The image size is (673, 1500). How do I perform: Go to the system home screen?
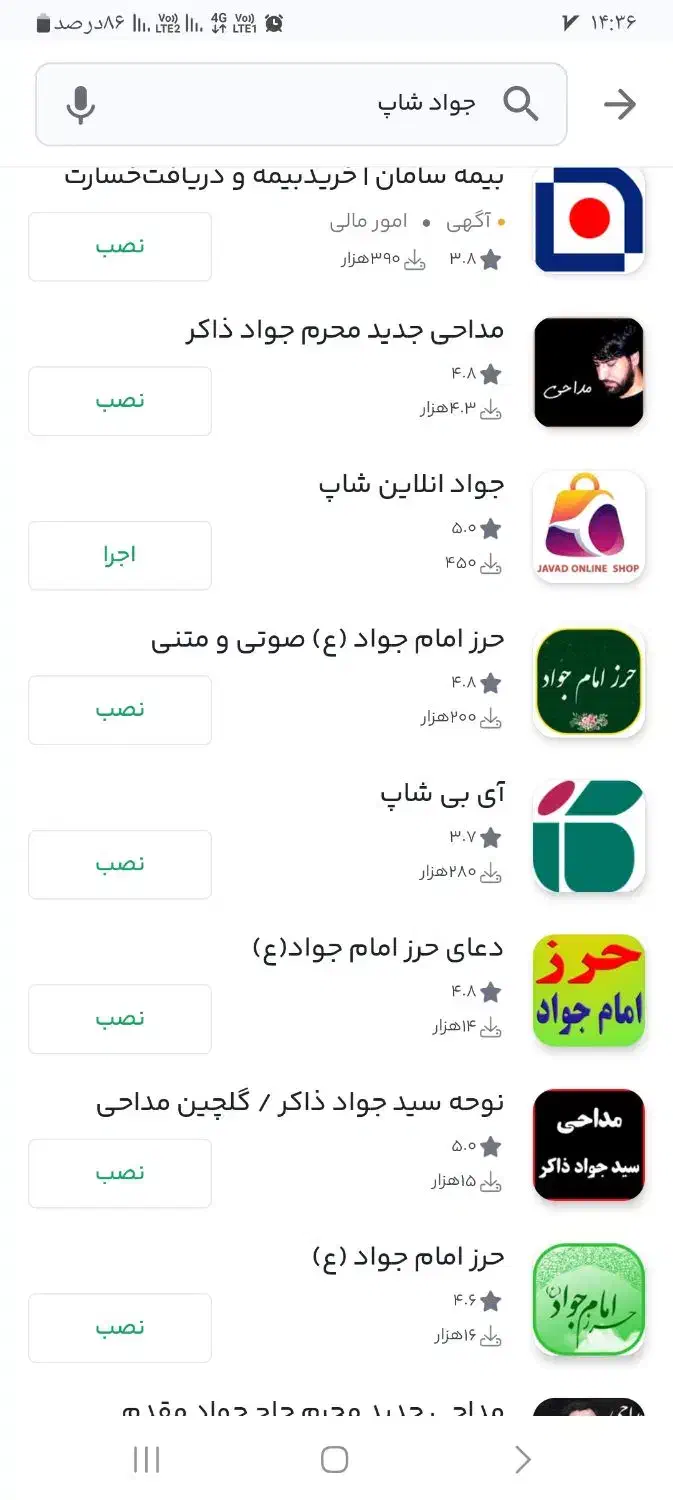pos(334,1460)
